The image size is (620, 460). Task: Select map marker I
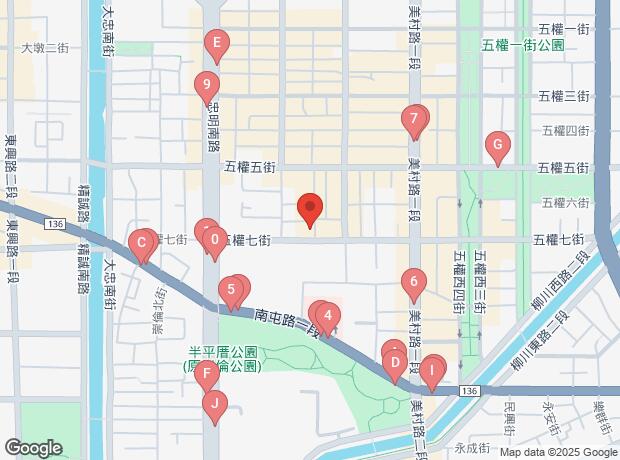point(431,370)
